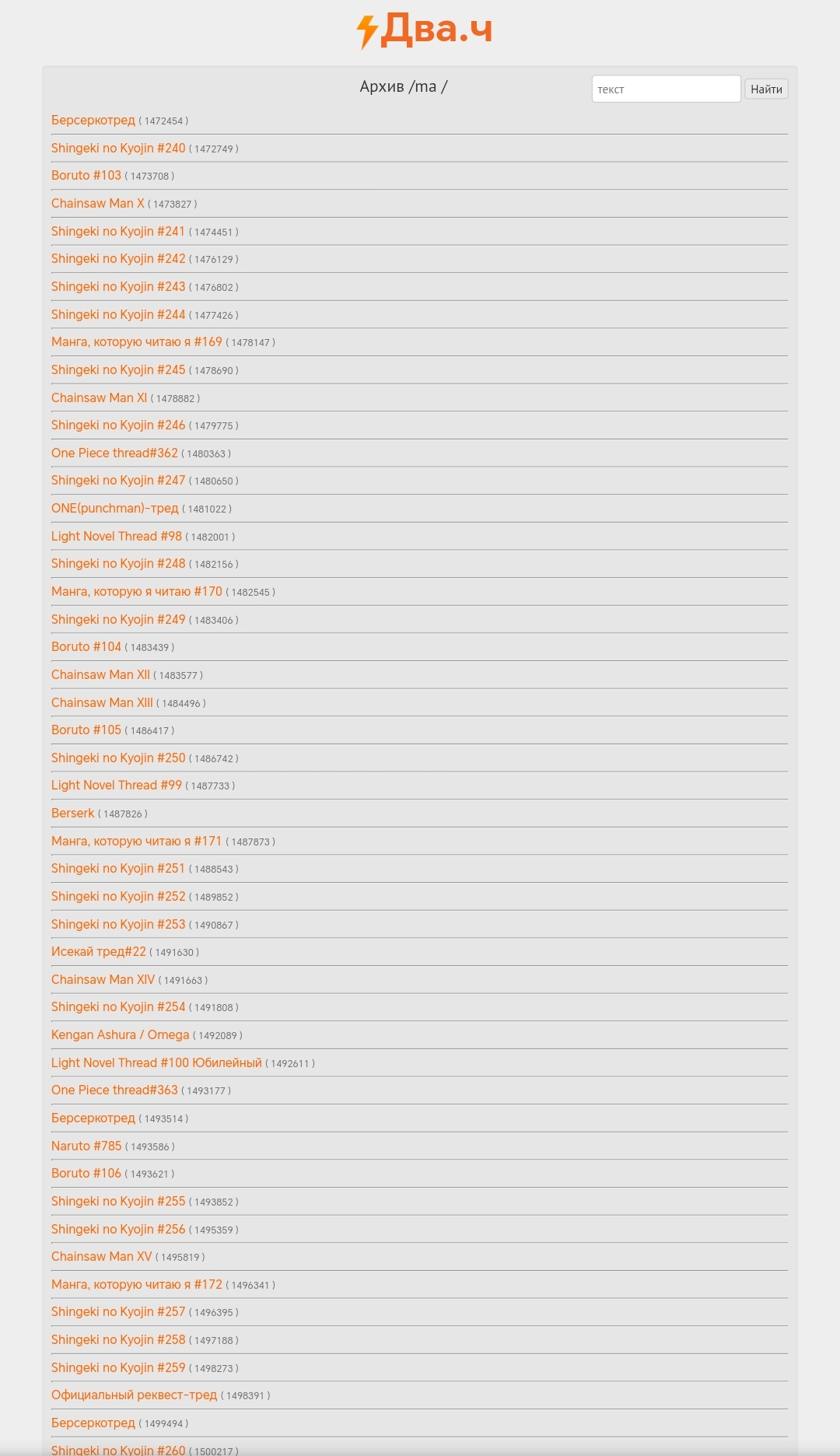Open Shingeki no Kyojin #259 thread
Image resolution: width=840 pixels, height=1456 pixels.
tap(118, 1367)
